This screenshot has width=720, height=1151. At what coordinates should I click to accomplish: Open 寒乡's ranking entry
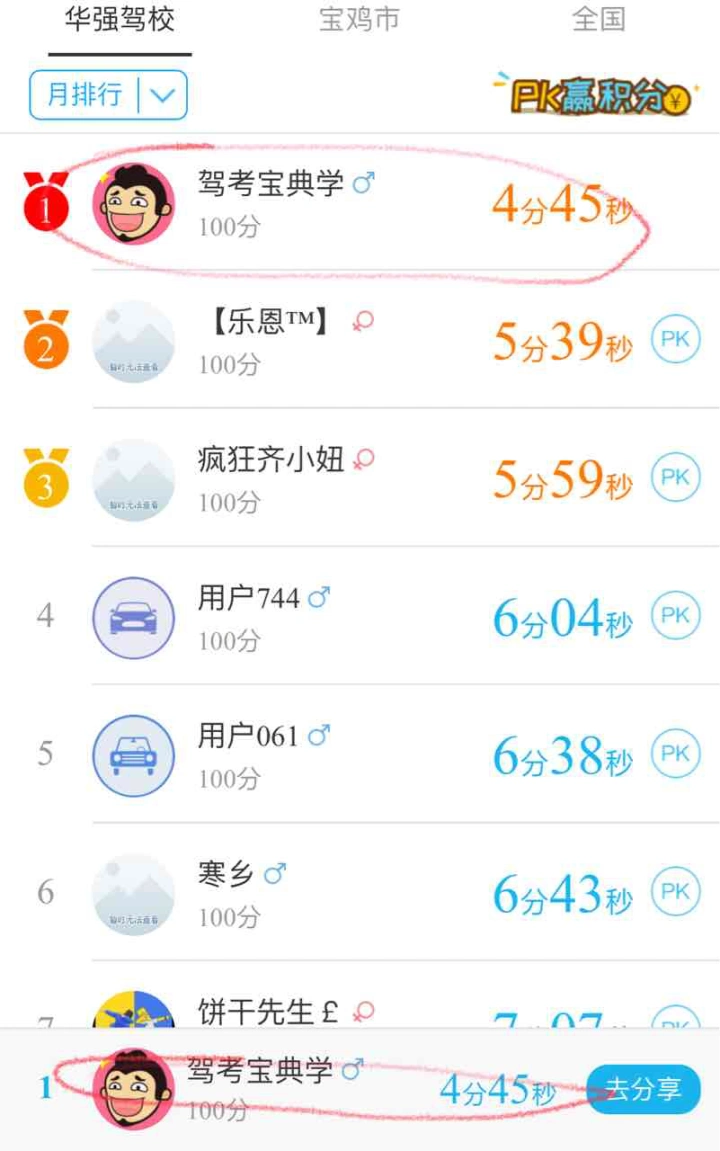[x=360, y=893]
